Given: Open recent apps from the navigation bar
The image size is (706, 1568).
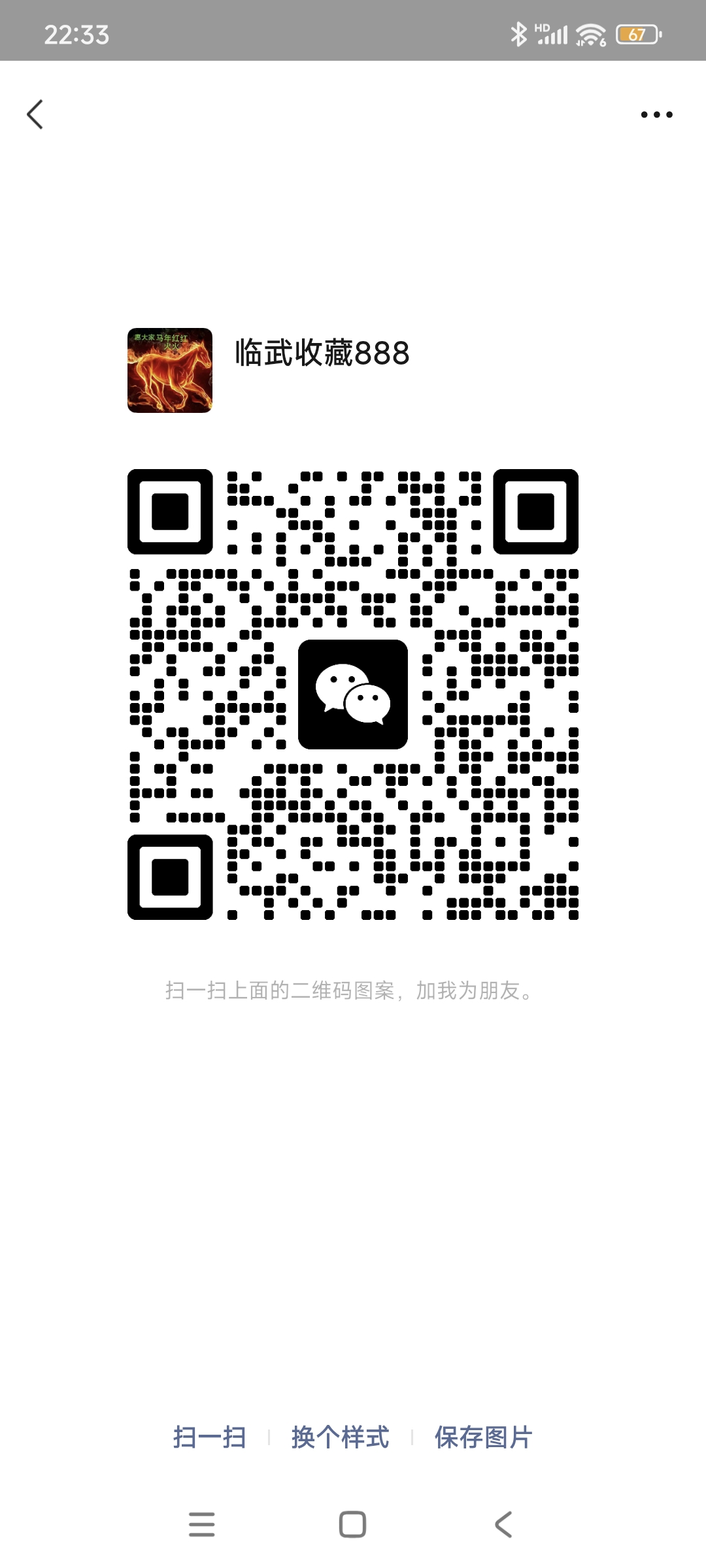Looking at the screenshot, I should (201, 1524).
